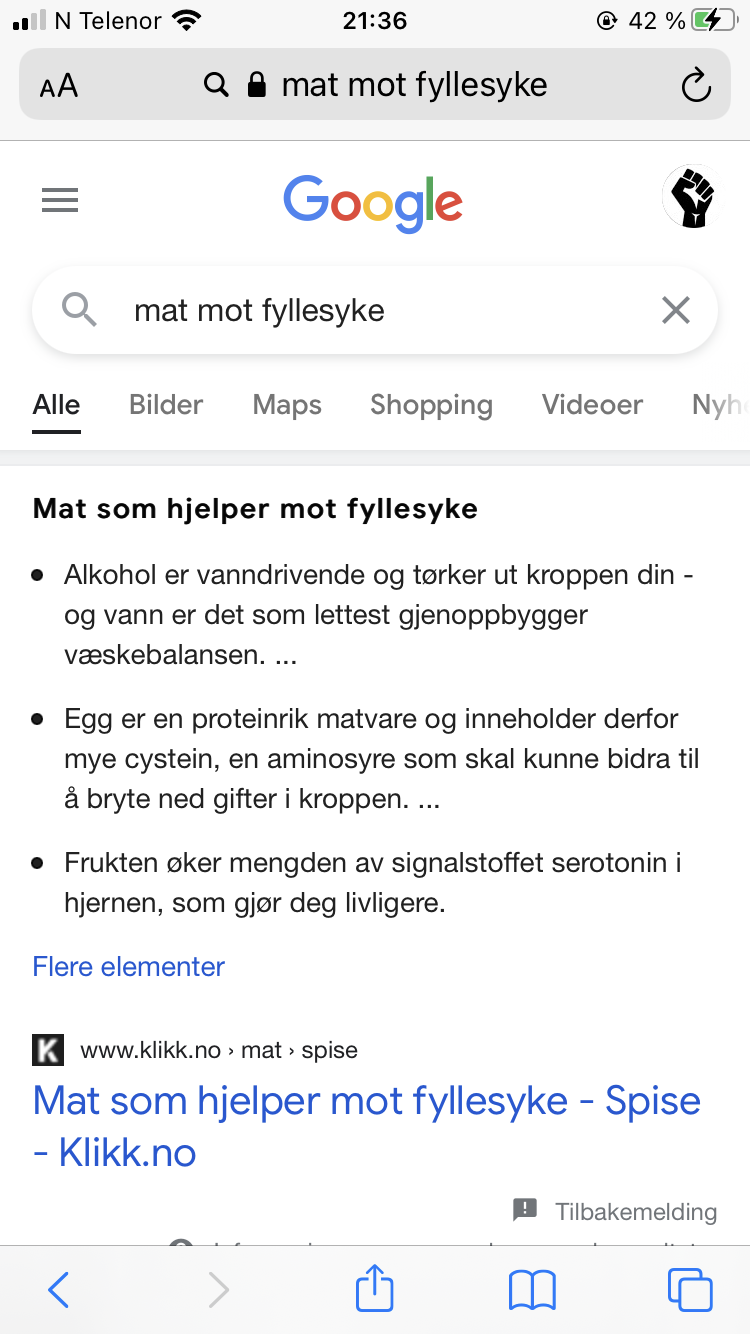Switch to the Videoer tab
Viewport: 750px width, 1334px height.
tap(592, 405)
